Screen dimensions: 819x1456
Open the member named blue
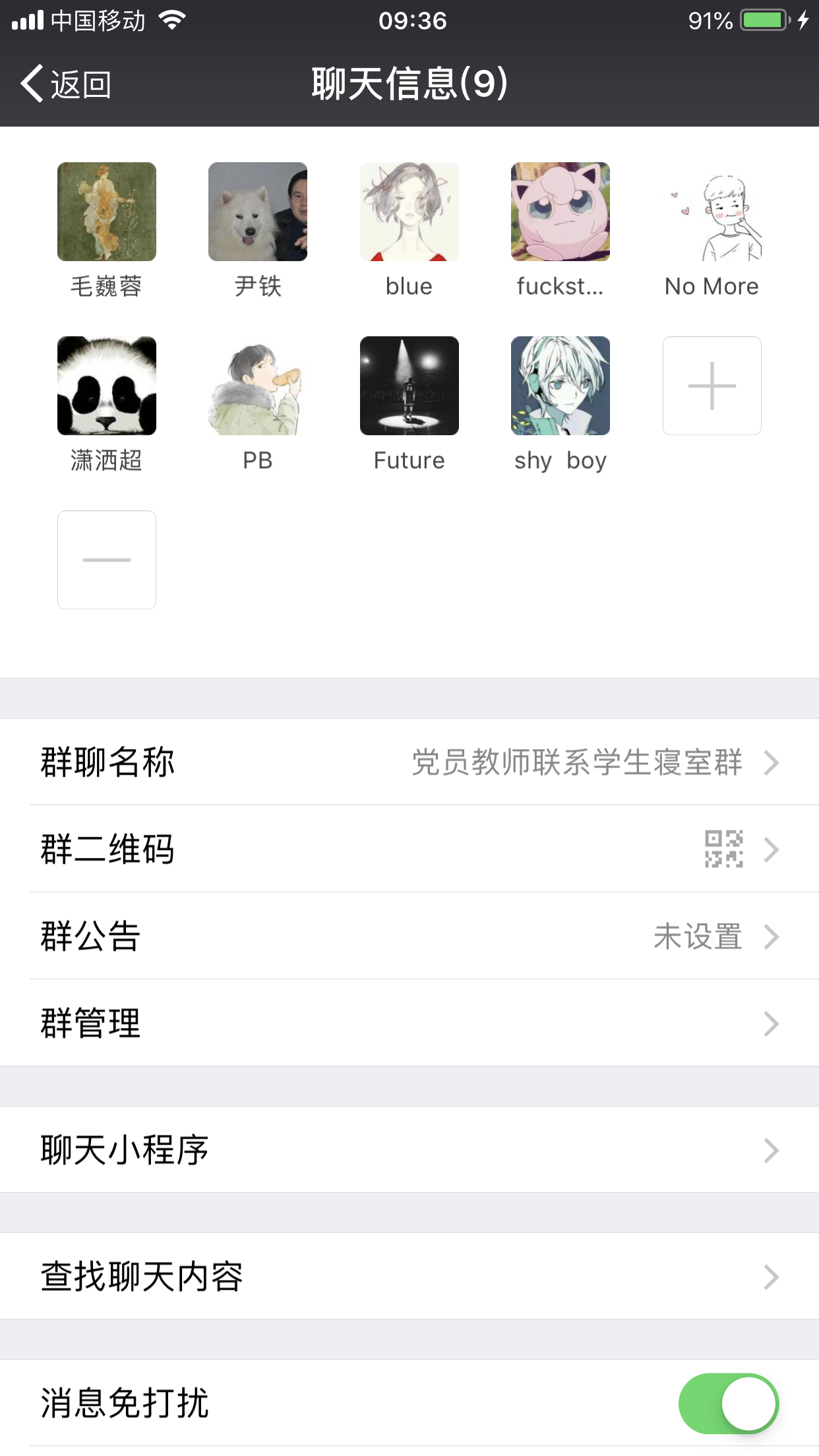click(409, 212)
